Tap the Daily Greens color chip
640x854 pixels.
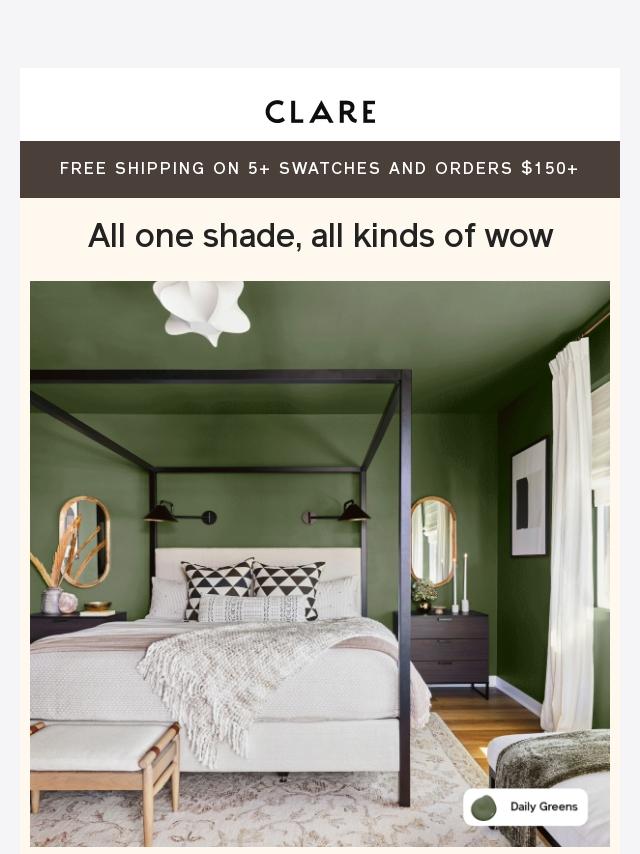[x=525, y=807]
